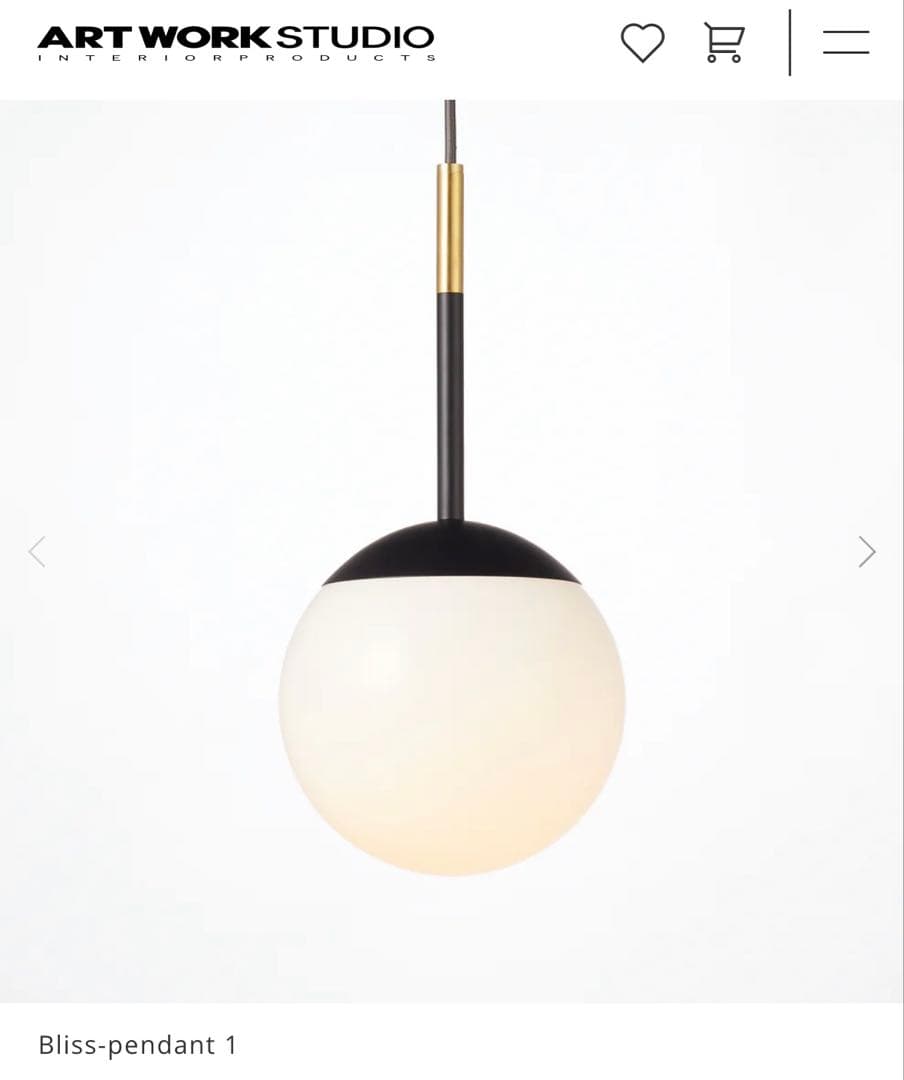Show the next product image
This screenshot has height=1080, width=904.
click(x=866, y=552)
